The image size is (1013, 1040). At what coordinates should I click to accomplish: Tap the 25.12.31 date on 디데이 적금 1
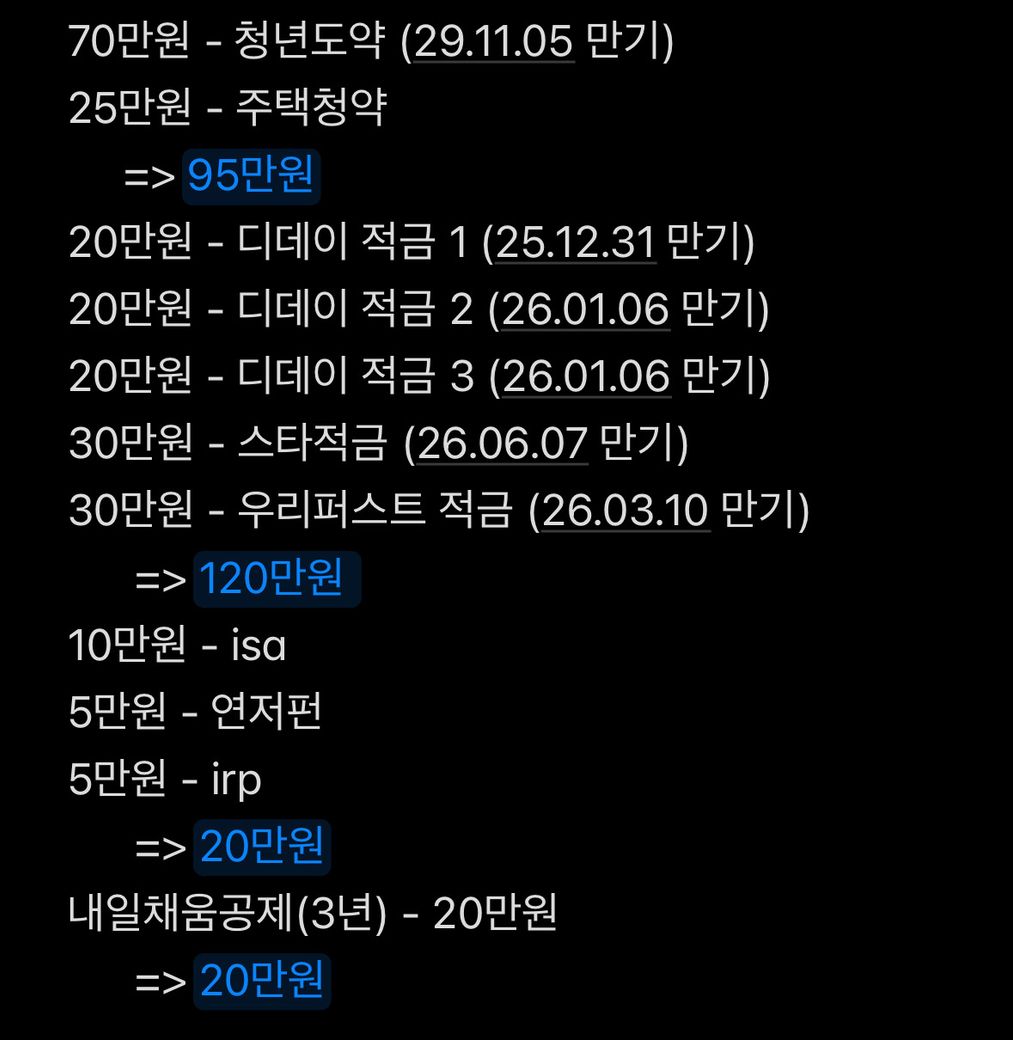point(575,242)
